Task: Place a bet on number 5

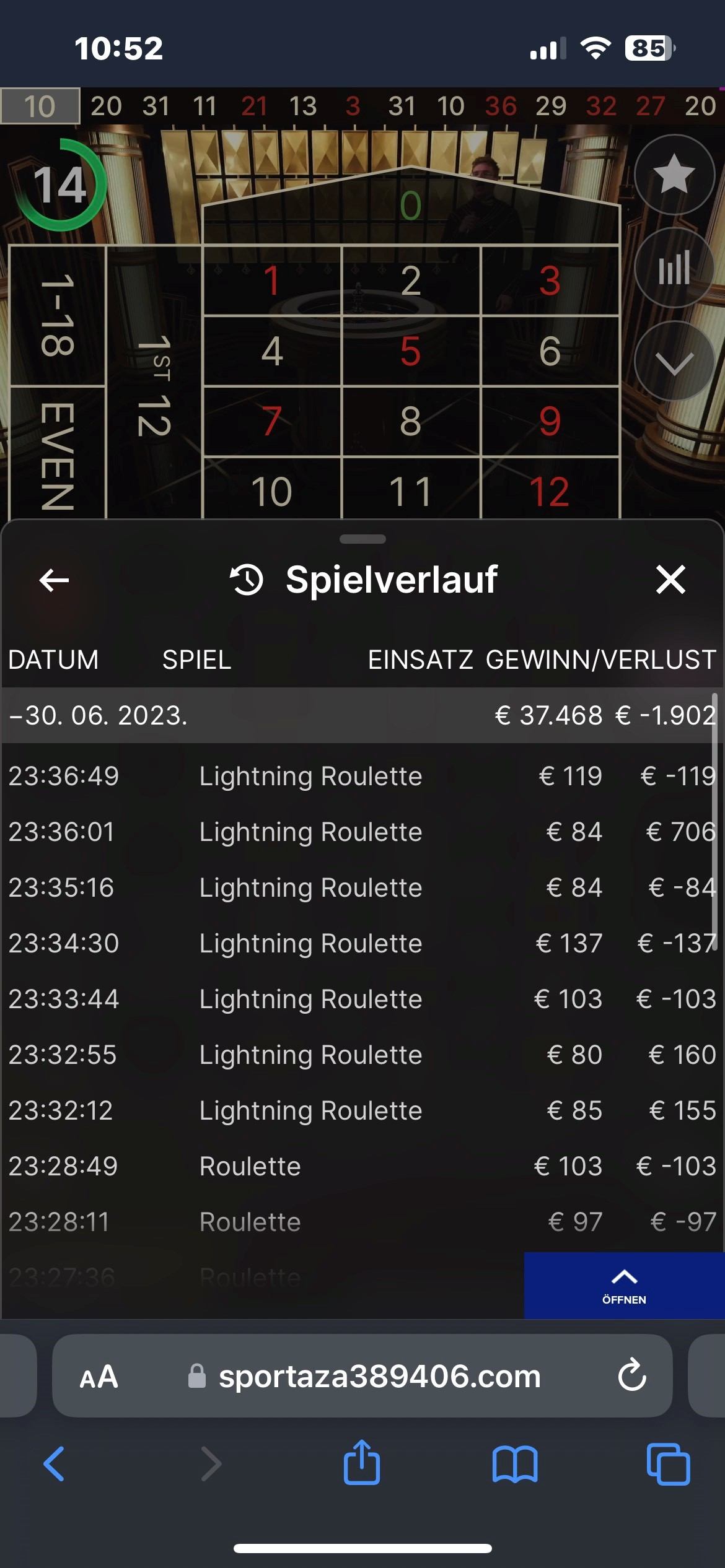Action: tap(410, 351)
